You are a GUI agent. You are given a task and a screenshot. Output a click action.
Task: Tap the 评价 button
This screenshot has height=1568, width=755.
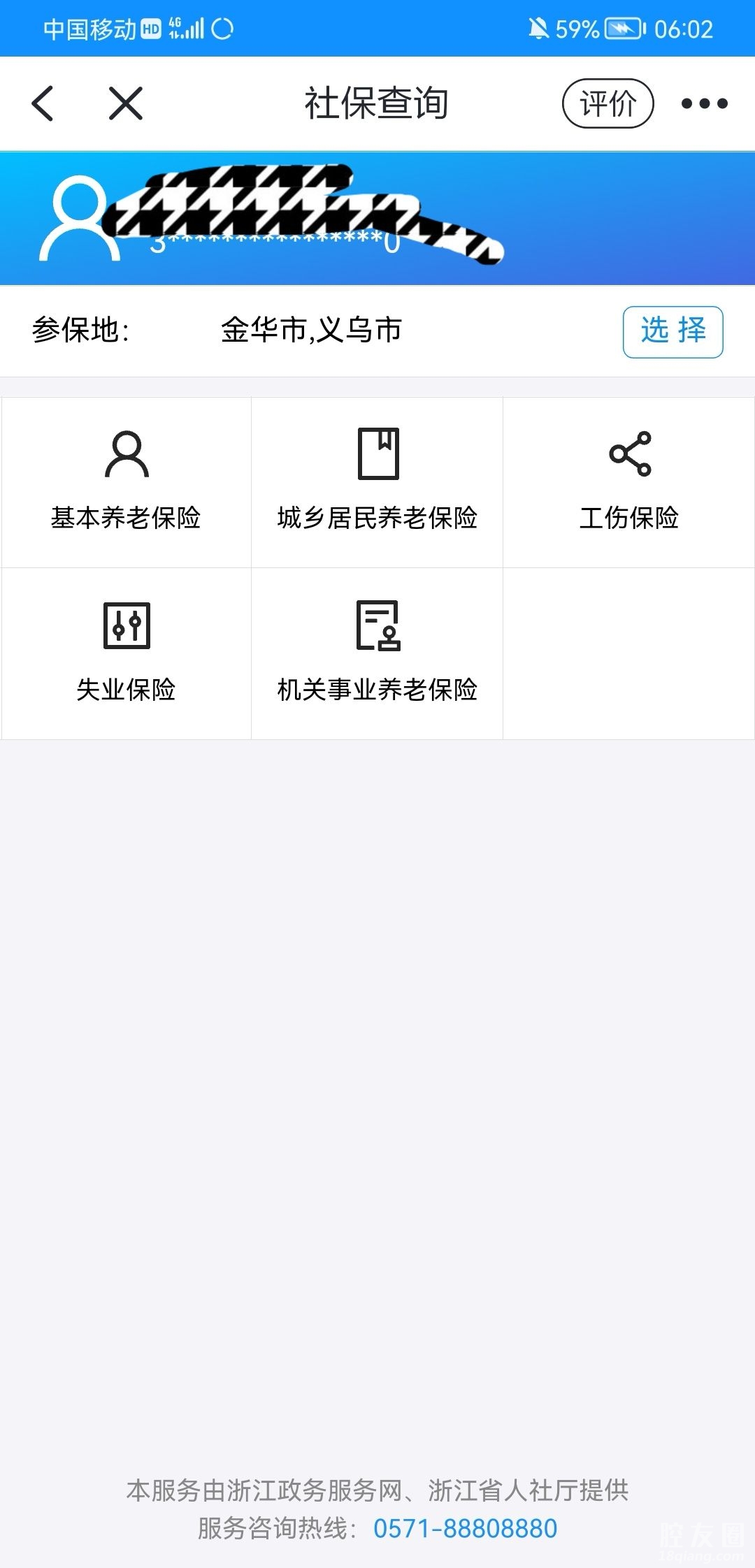[607, 103]
